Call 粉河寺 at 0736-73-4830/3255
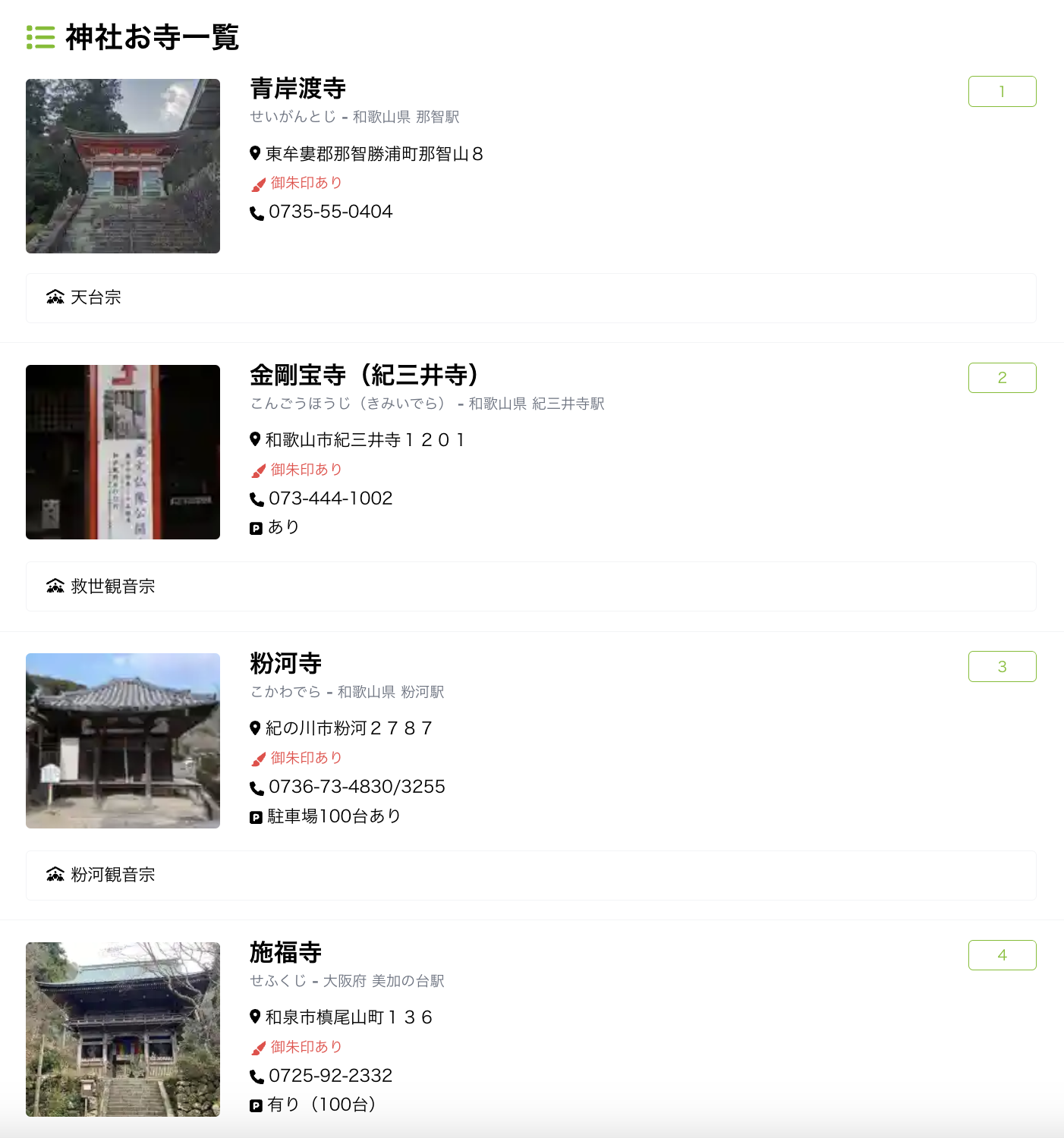Viewport: 1064px width, 1138px height. [357, 787]
